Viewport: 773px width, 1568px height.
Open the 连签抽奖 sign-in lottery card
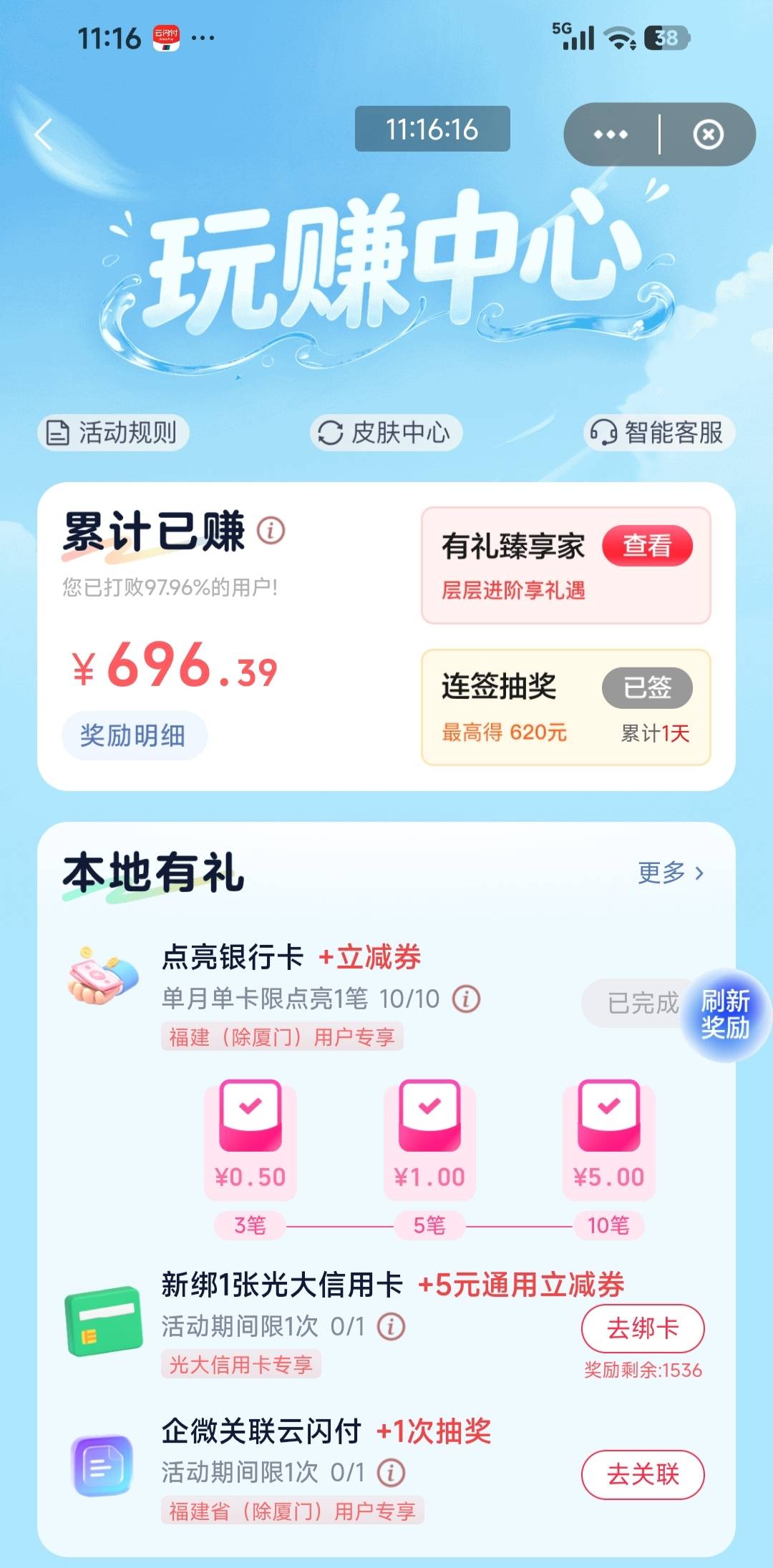(x=565, y=707)
